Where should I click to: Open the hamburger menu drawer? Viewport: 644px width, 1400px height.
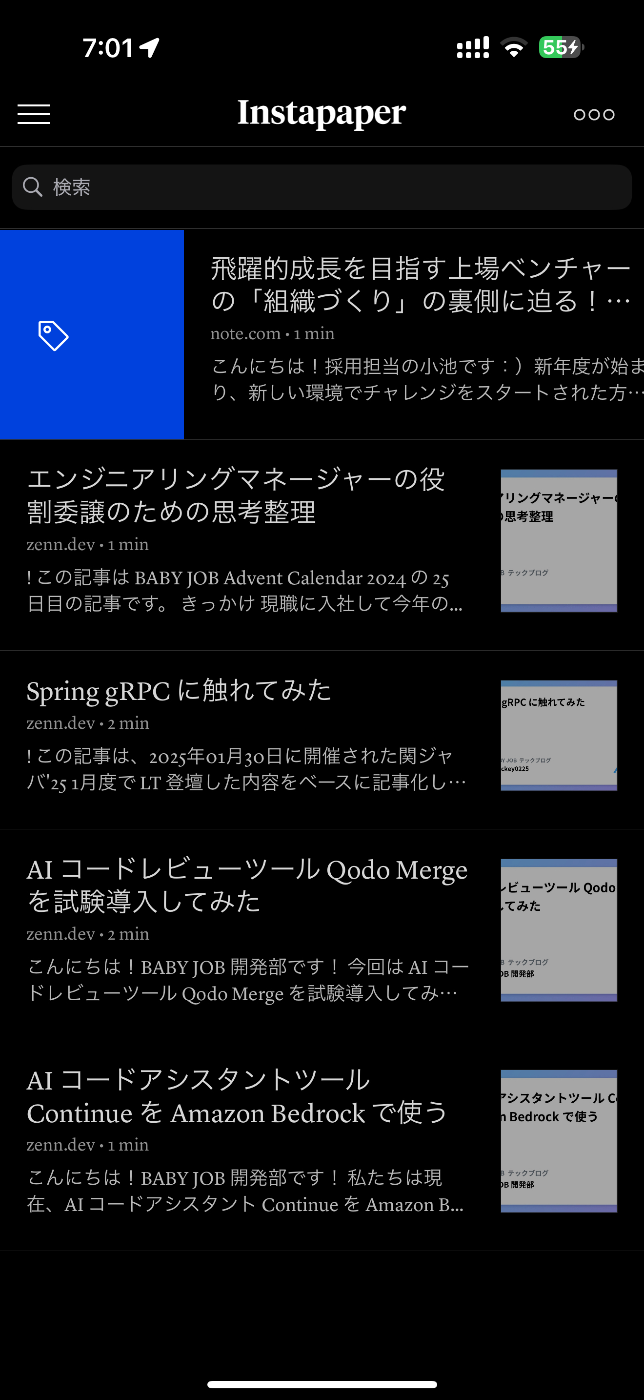coord(34,114)
